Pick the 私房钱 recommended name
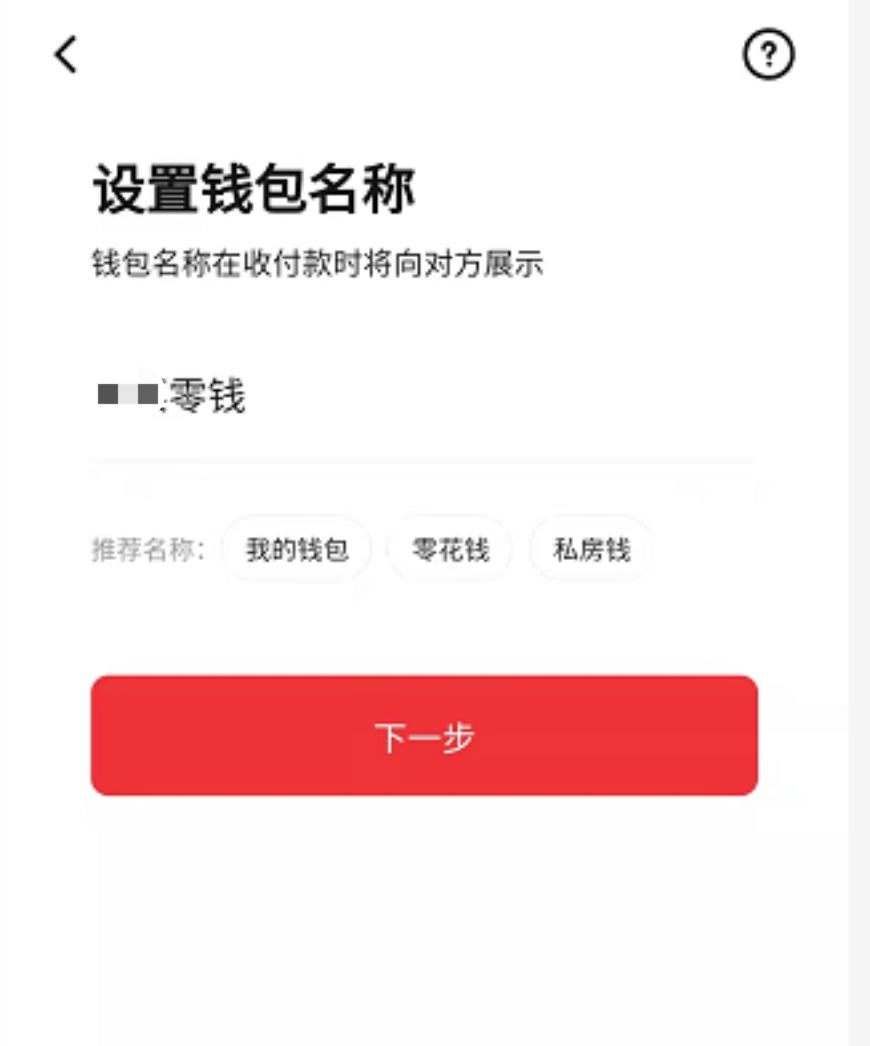This screenshot has width=870, height=1046. 592,550
